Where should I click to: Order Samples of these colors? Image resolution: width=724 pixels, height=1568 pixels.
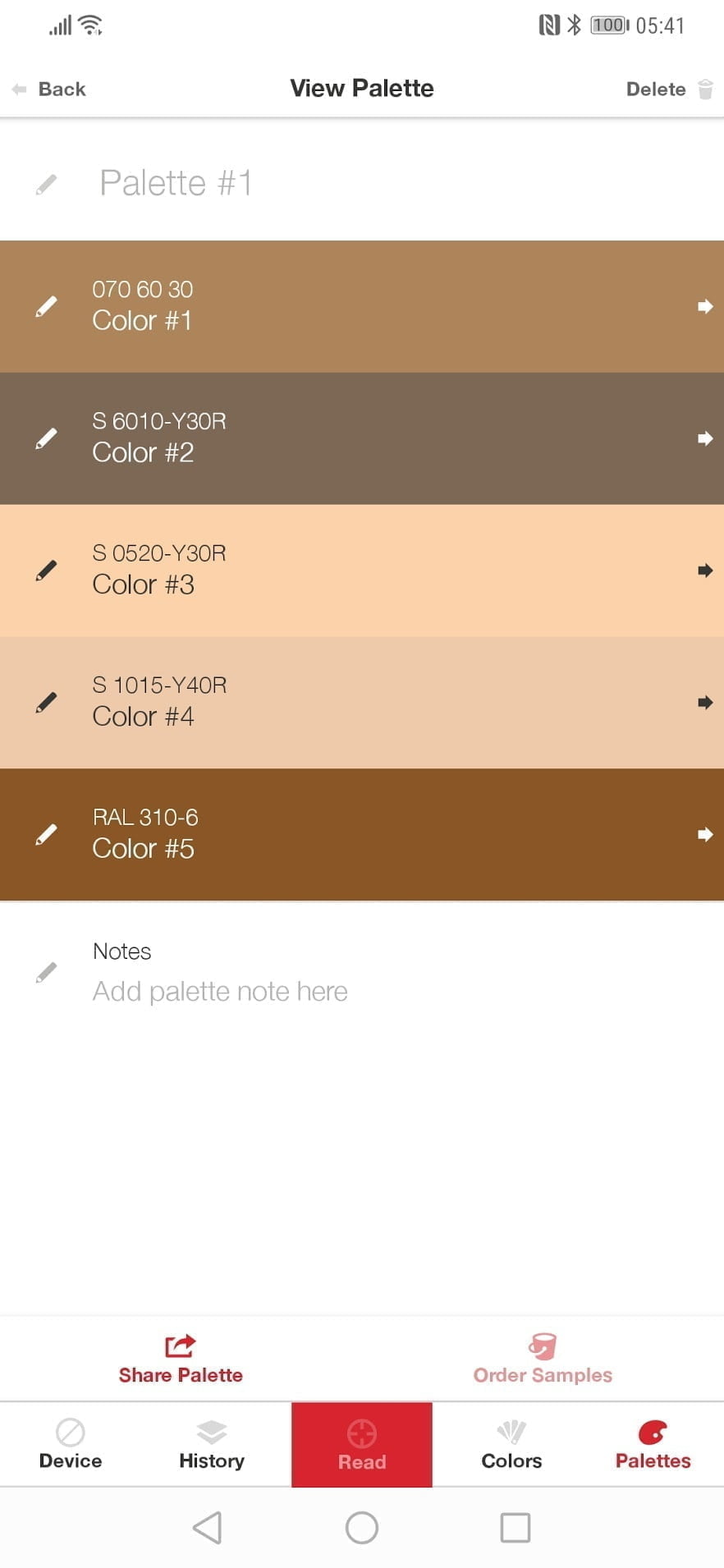pyautogui.click(x=543, y=1359)
